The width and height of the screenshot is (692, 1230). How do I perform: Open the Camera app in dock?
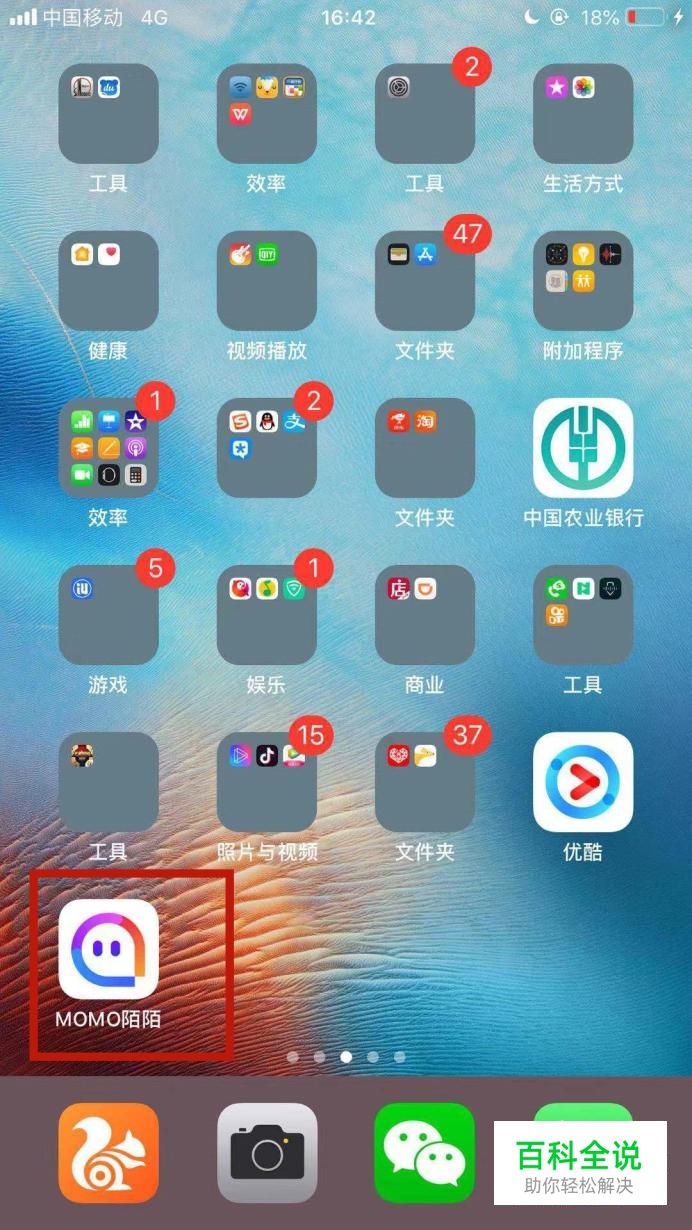[x=266, y=1152]
